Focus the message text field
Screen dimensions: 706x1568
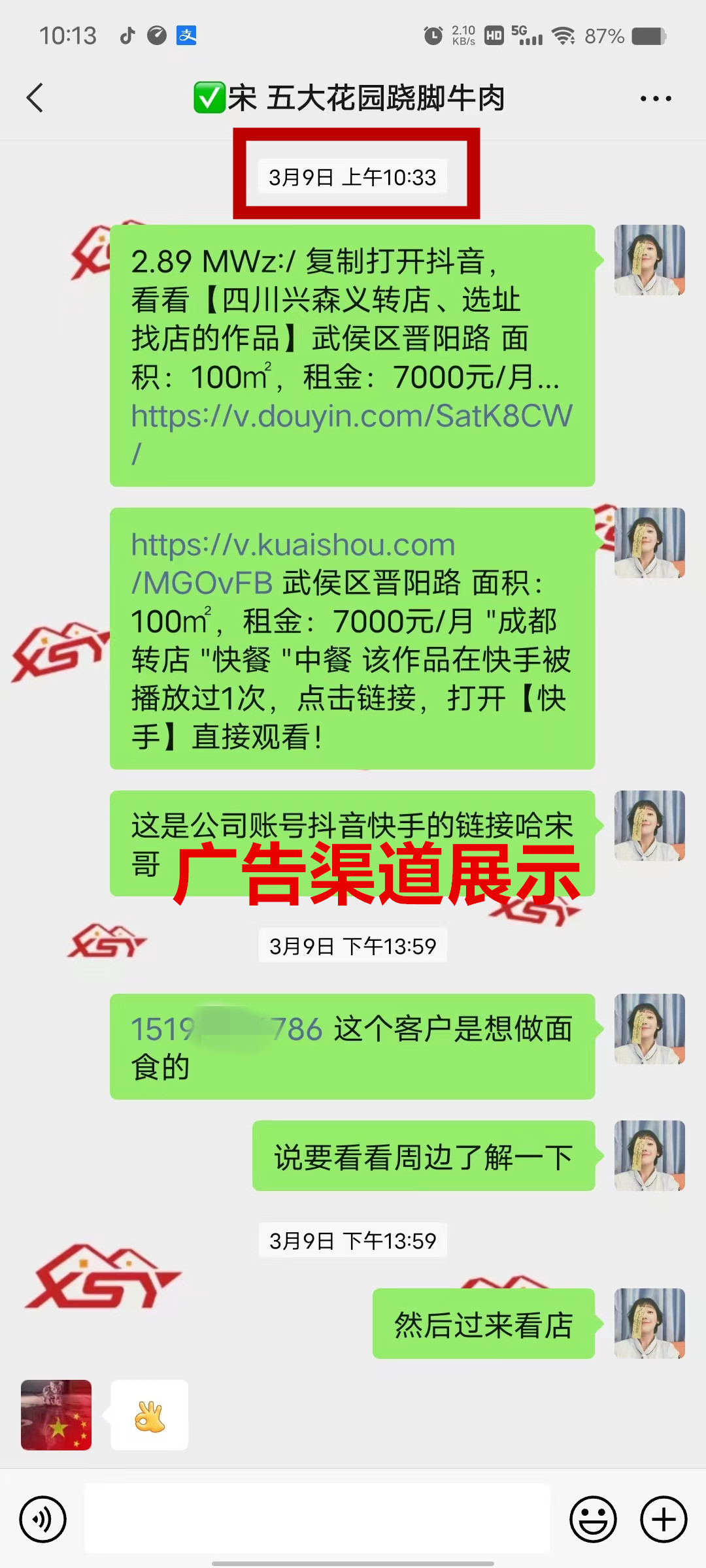pos(318,1519)
